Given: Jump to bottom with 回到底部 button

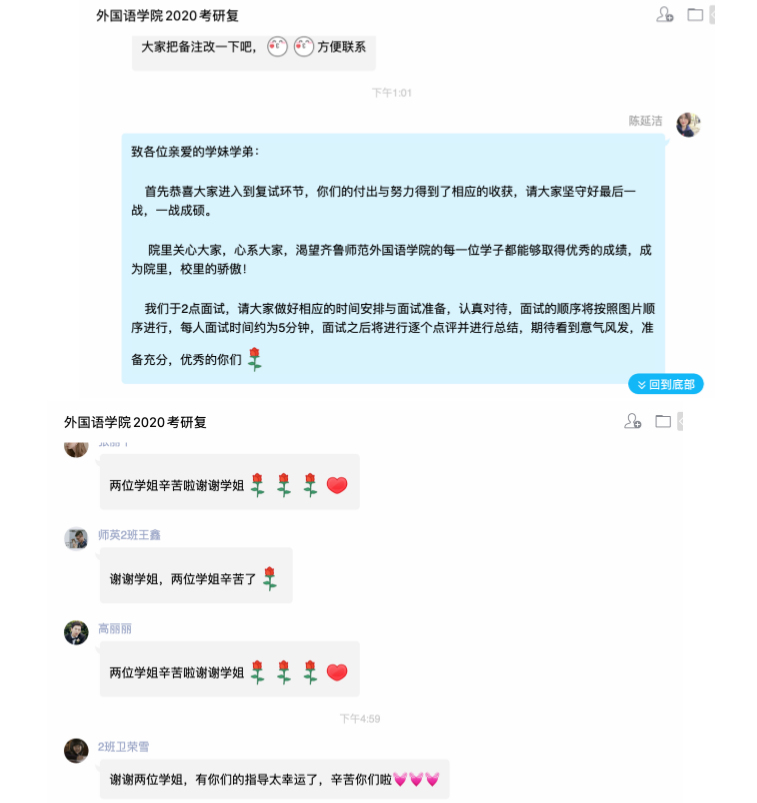Looking at the screenshot, I should coord(666,384).
